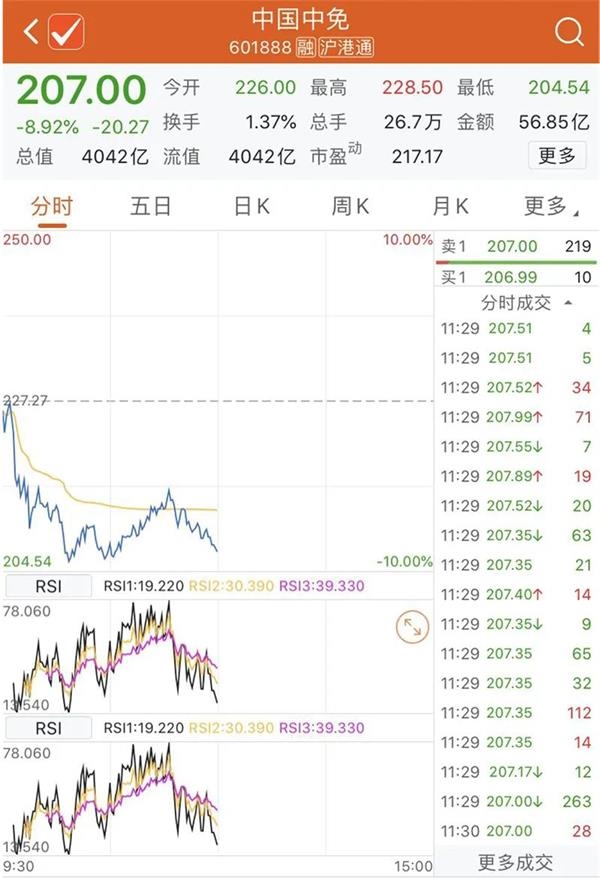Go back using the top-left arrow
Screen dimensions: 600x880
(30, 32)
